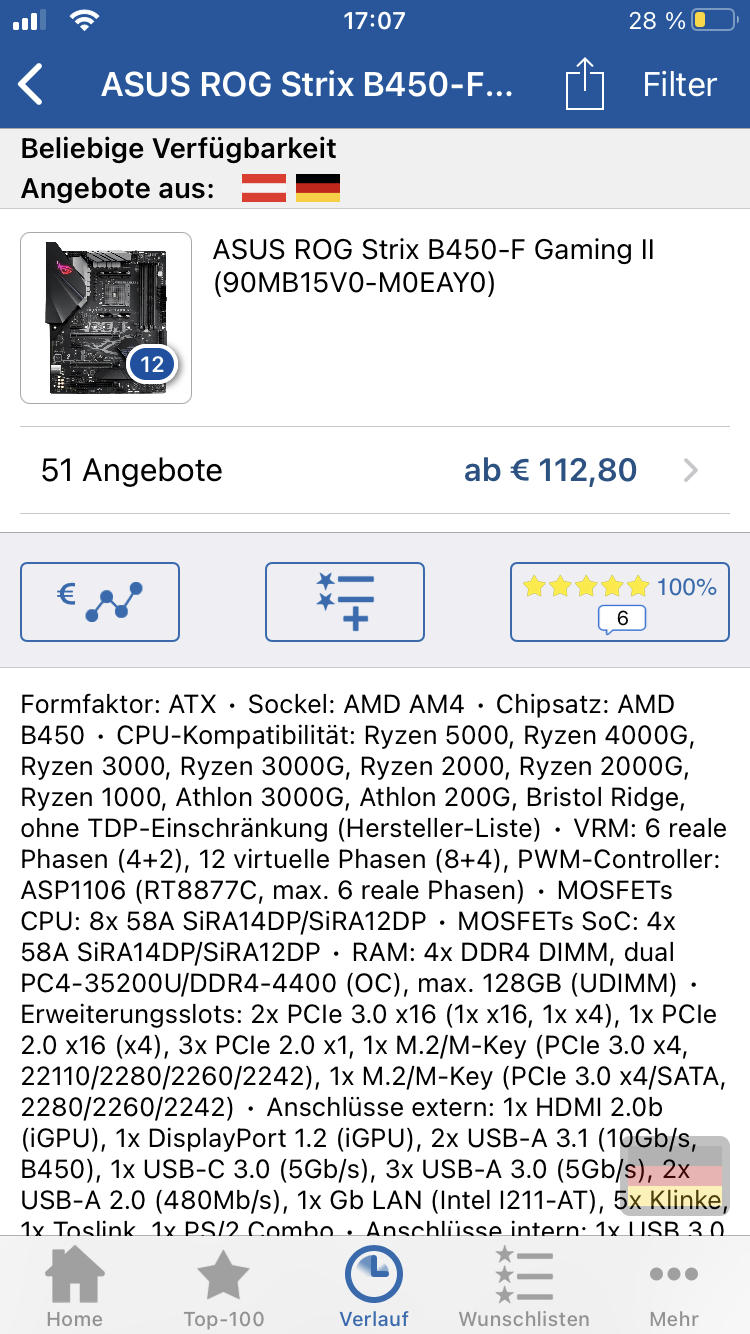The width and height of the screenshot is (750, 1334).
Task: Tap the Verlauf clock icon
Action: click(x=374, y=1274)
